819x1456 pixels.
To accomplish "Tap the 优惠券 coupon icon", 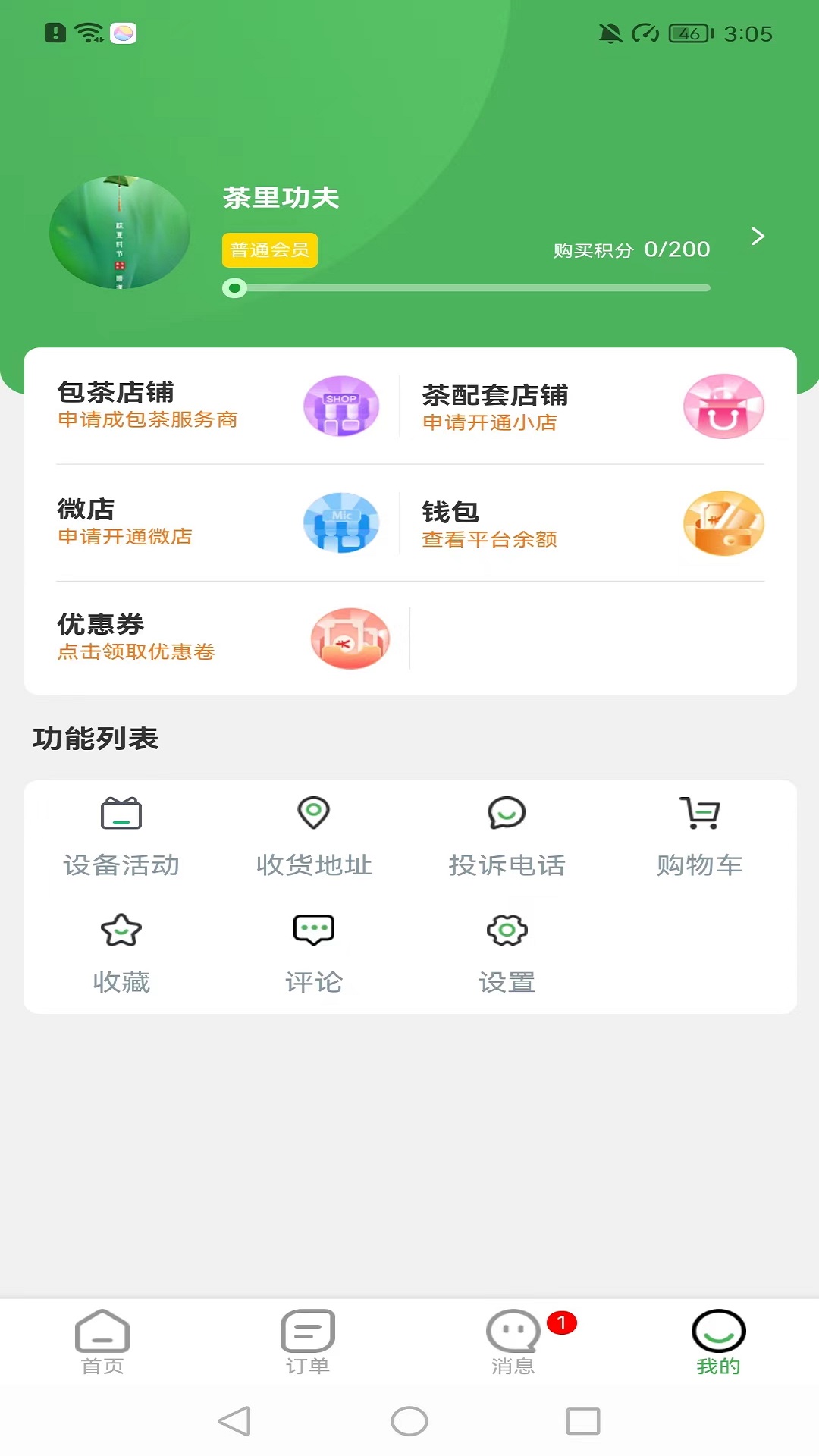I will tap(349, 639).
